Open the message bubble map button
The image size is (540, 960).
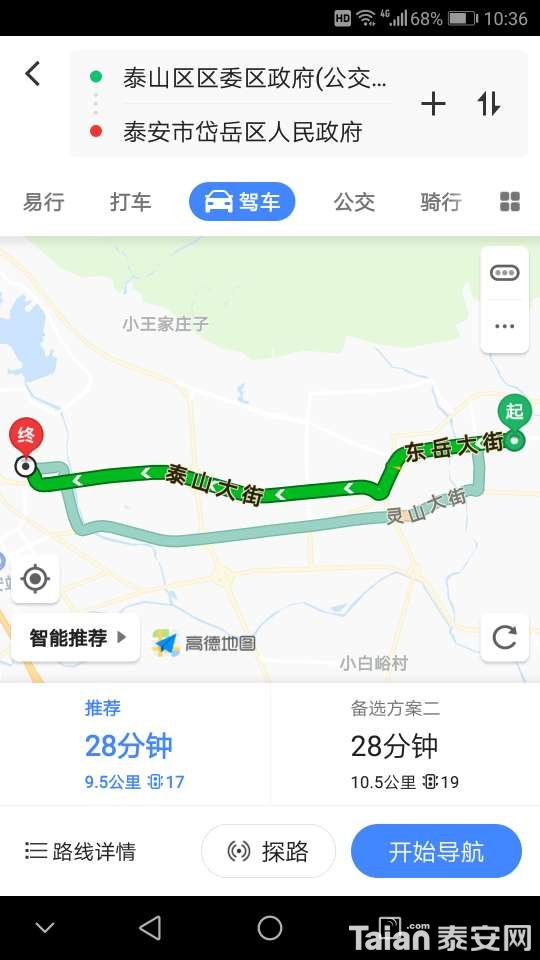tap(504, 273)
